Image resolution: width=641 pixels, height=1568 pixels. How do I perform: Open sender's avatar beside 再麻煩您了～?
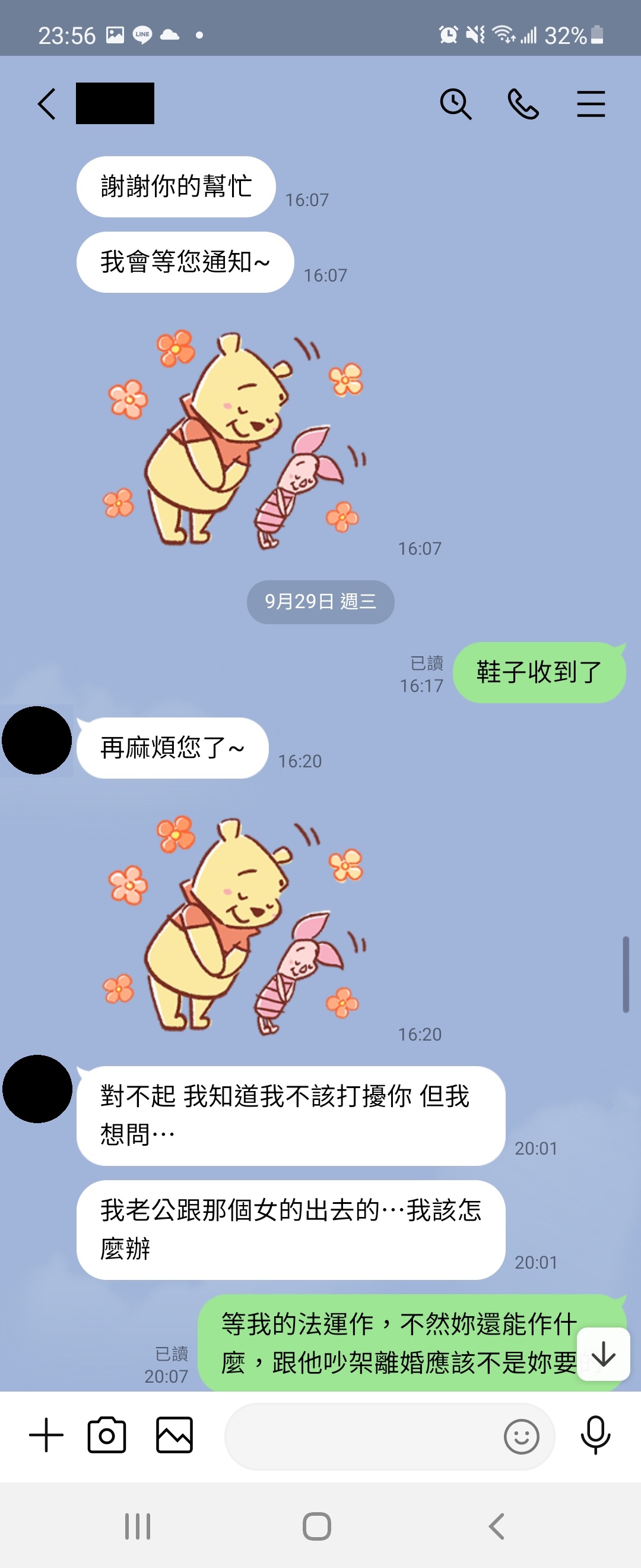click(x=37, y=741)
